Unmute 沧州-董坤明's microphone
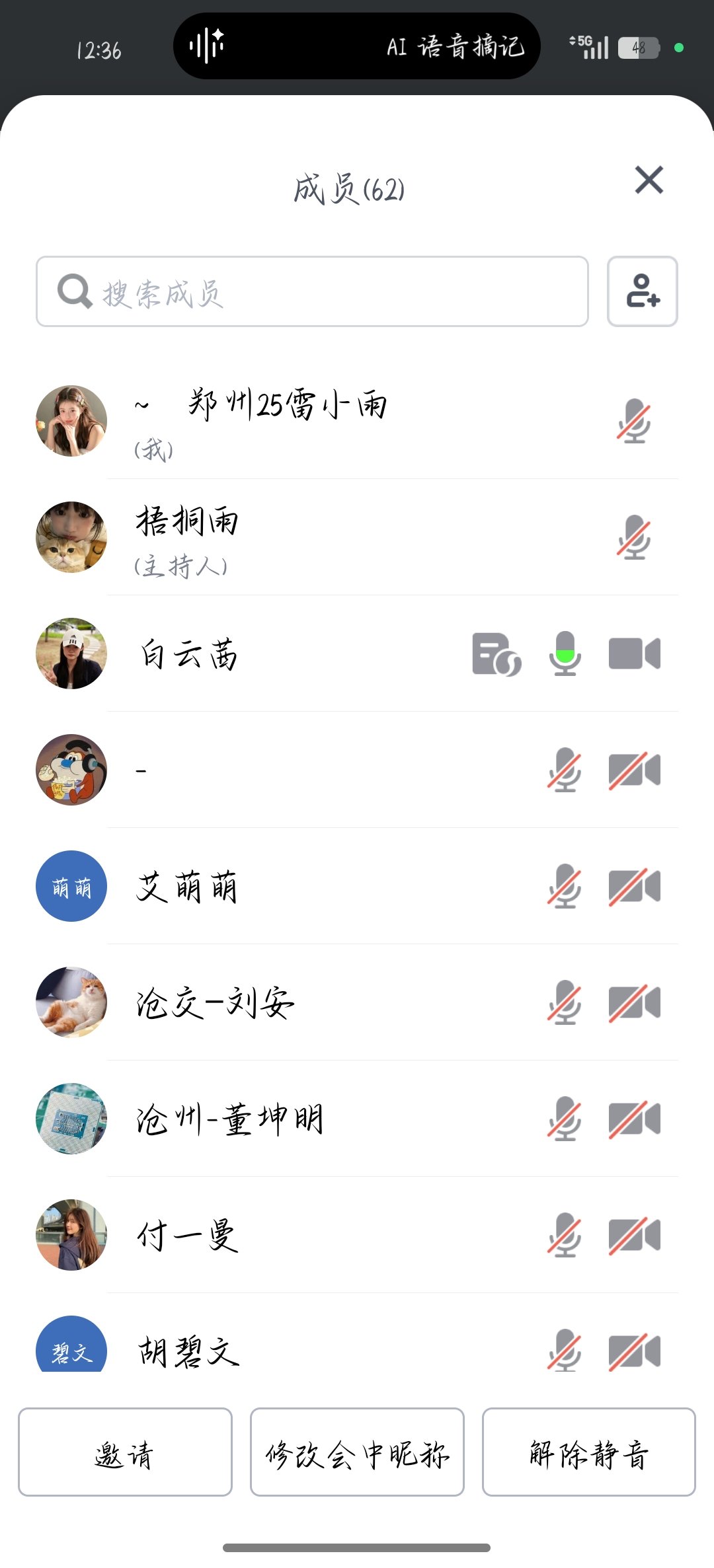This screenshot has width=714, height=1568. [563, 1119]
